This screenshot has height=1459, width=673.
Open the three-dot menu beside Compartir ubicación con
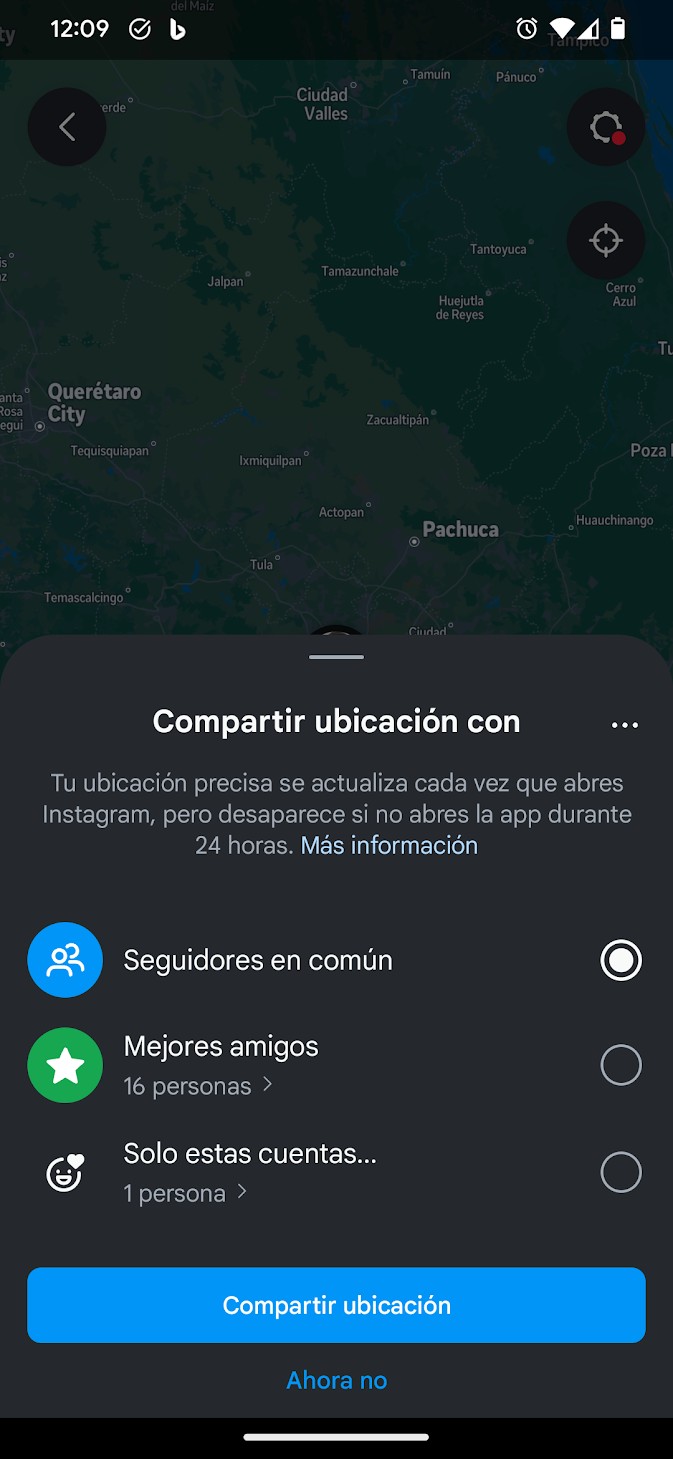tap(624, 725)
